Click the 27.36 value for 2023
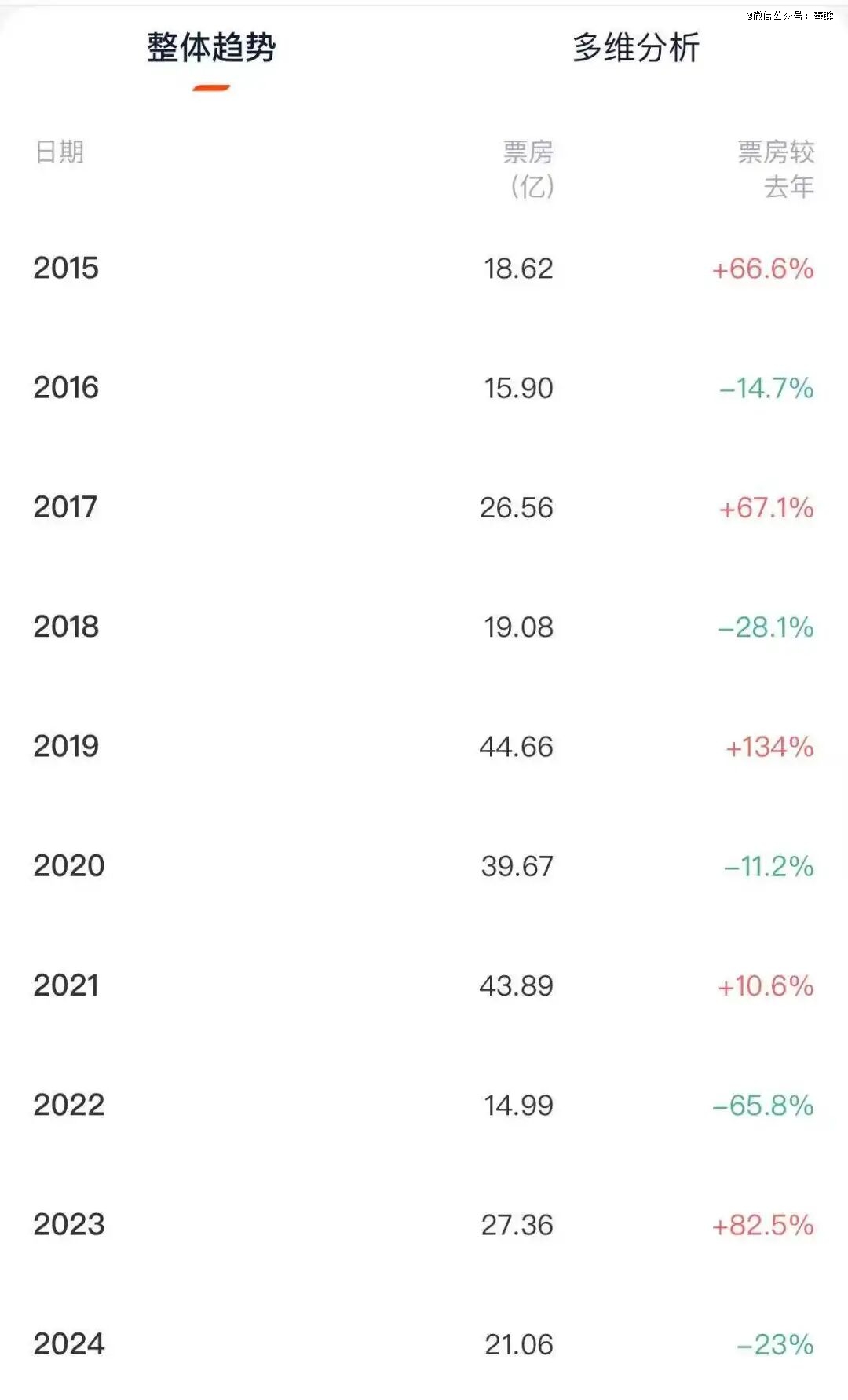The height and width of the screenshot is (1400, 848). click(x=518, y=1225)
